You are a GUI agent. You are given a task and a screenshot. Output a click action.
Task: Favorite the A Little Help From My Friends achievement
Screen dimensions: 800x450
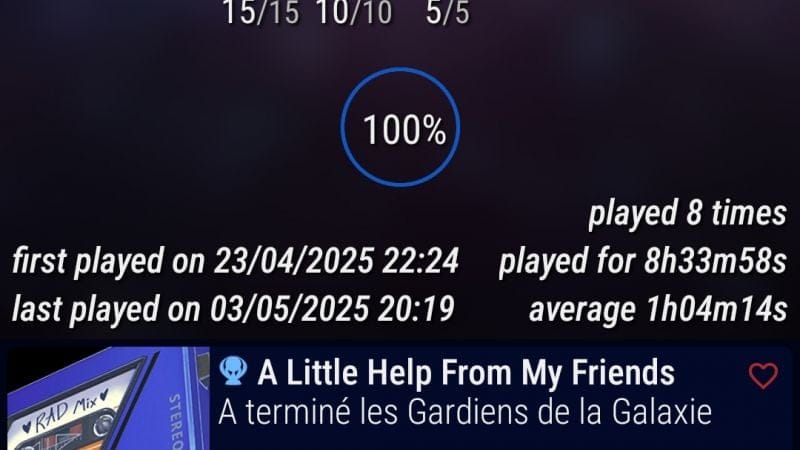(x=763, y=376)
